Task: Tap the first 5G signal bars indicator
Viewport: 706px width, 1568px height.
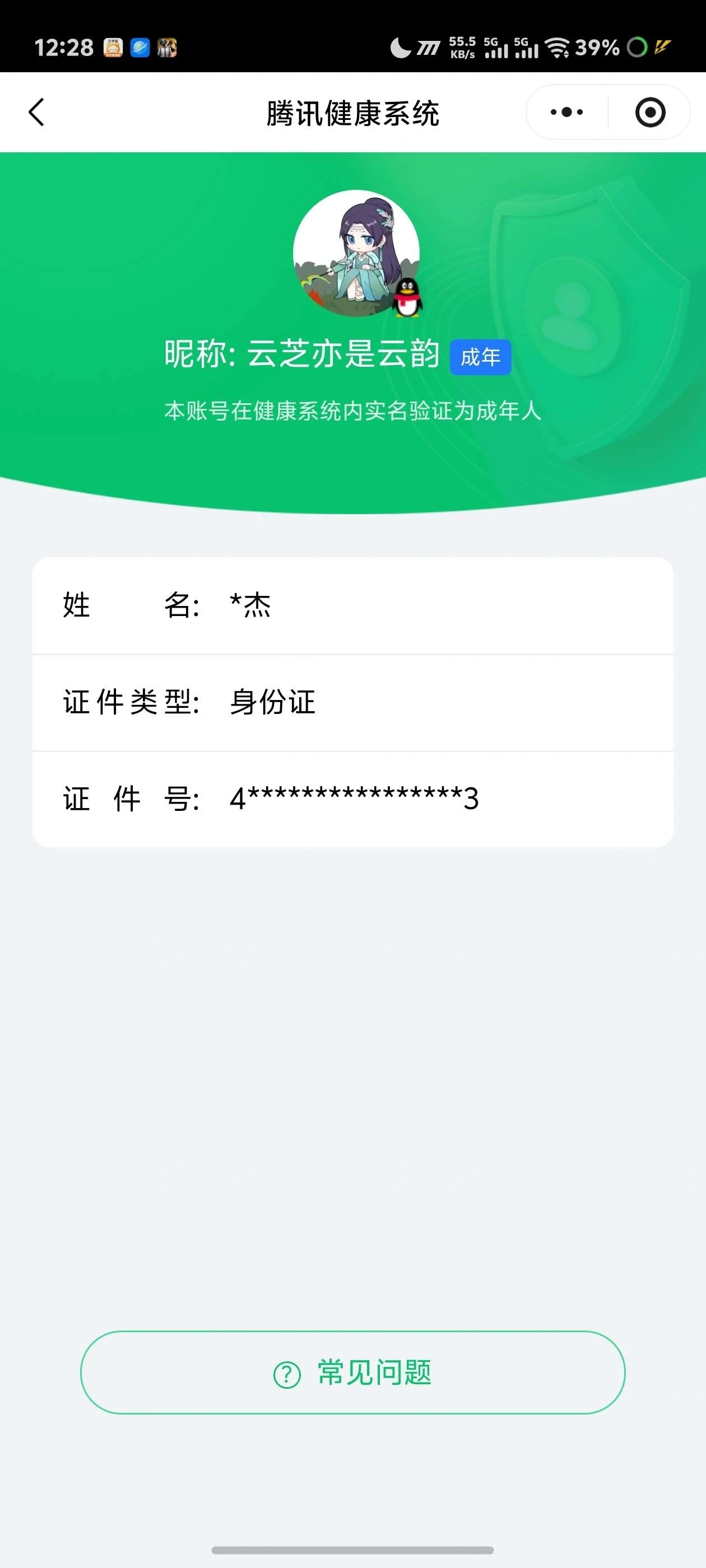Action: (x=495, y=49)
